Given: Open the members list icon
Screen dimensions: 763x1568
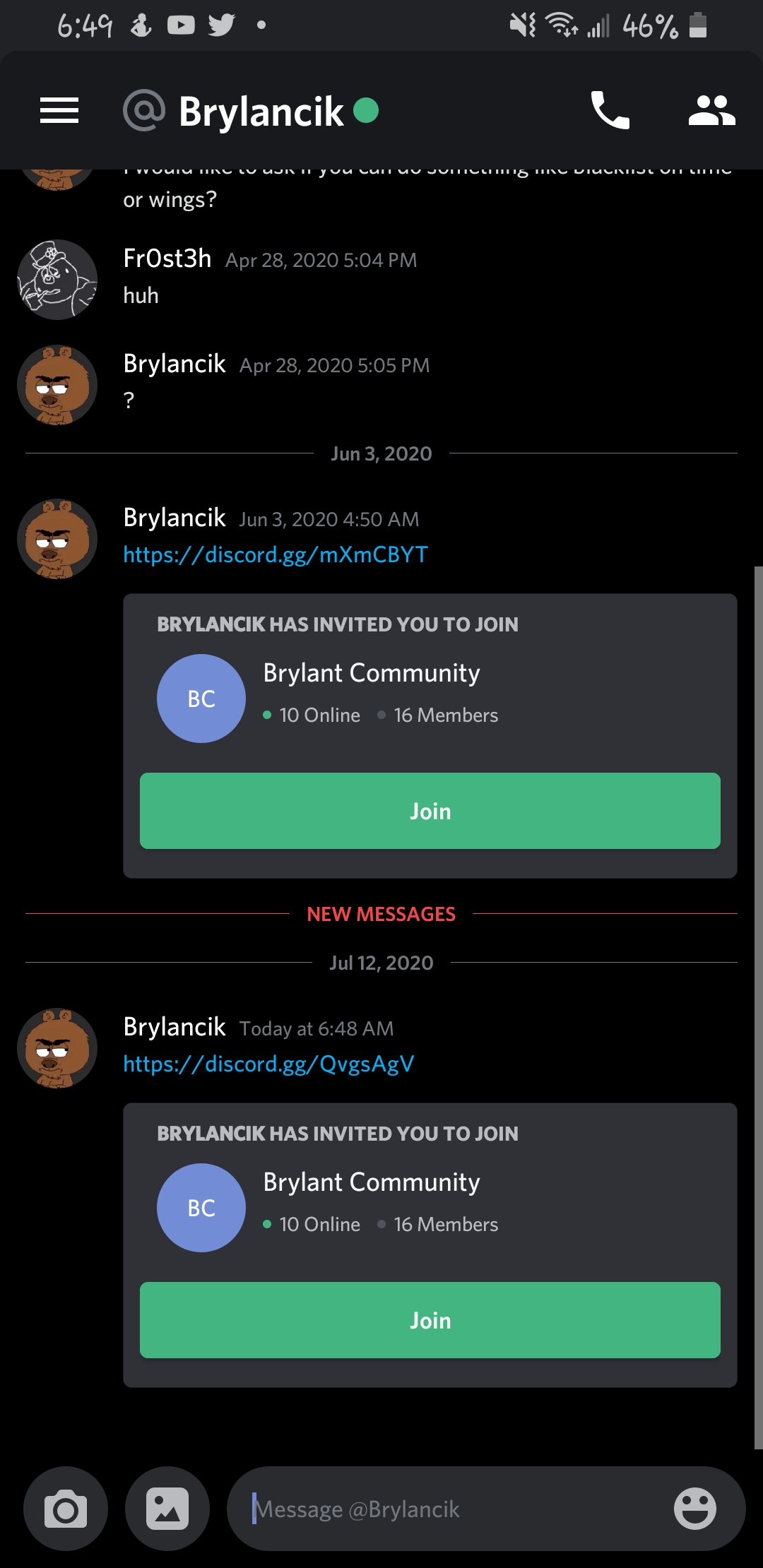Looking at the screenshot, I should (x=712, y=111).
